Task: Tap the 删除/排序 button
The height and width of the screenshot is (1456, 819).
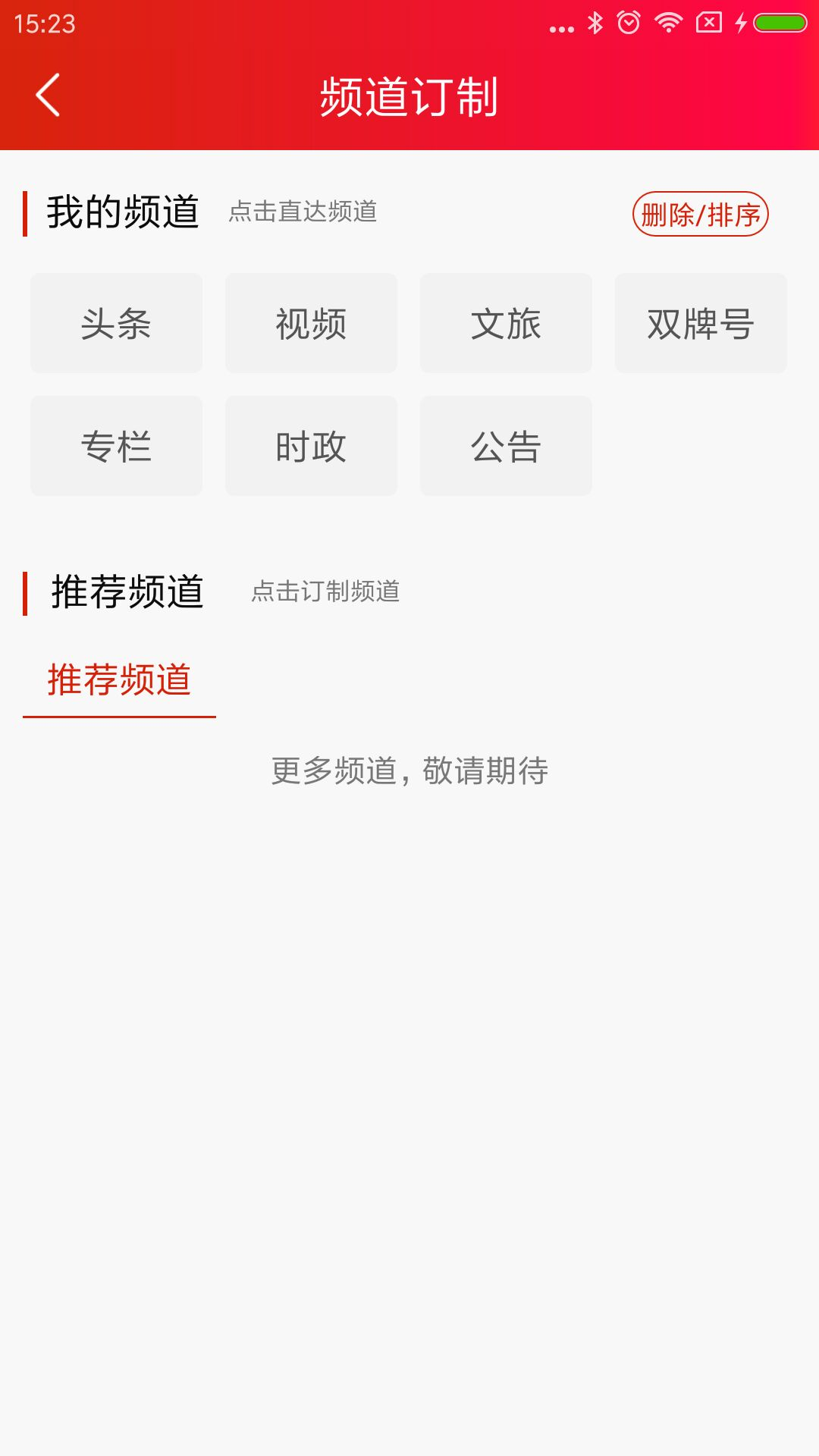Action: (701, 214)
